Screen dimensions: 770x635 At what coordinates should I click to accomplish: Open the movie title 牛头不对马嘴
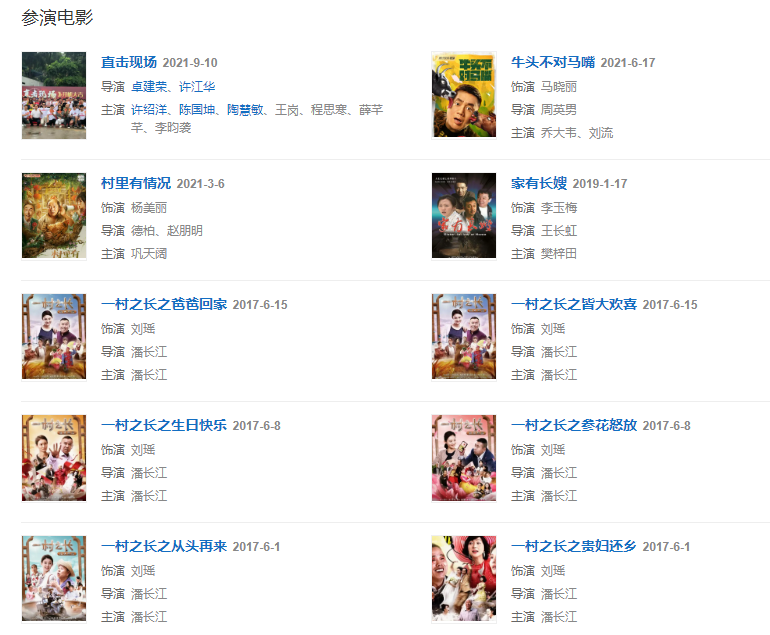click(x=552, y=62)
